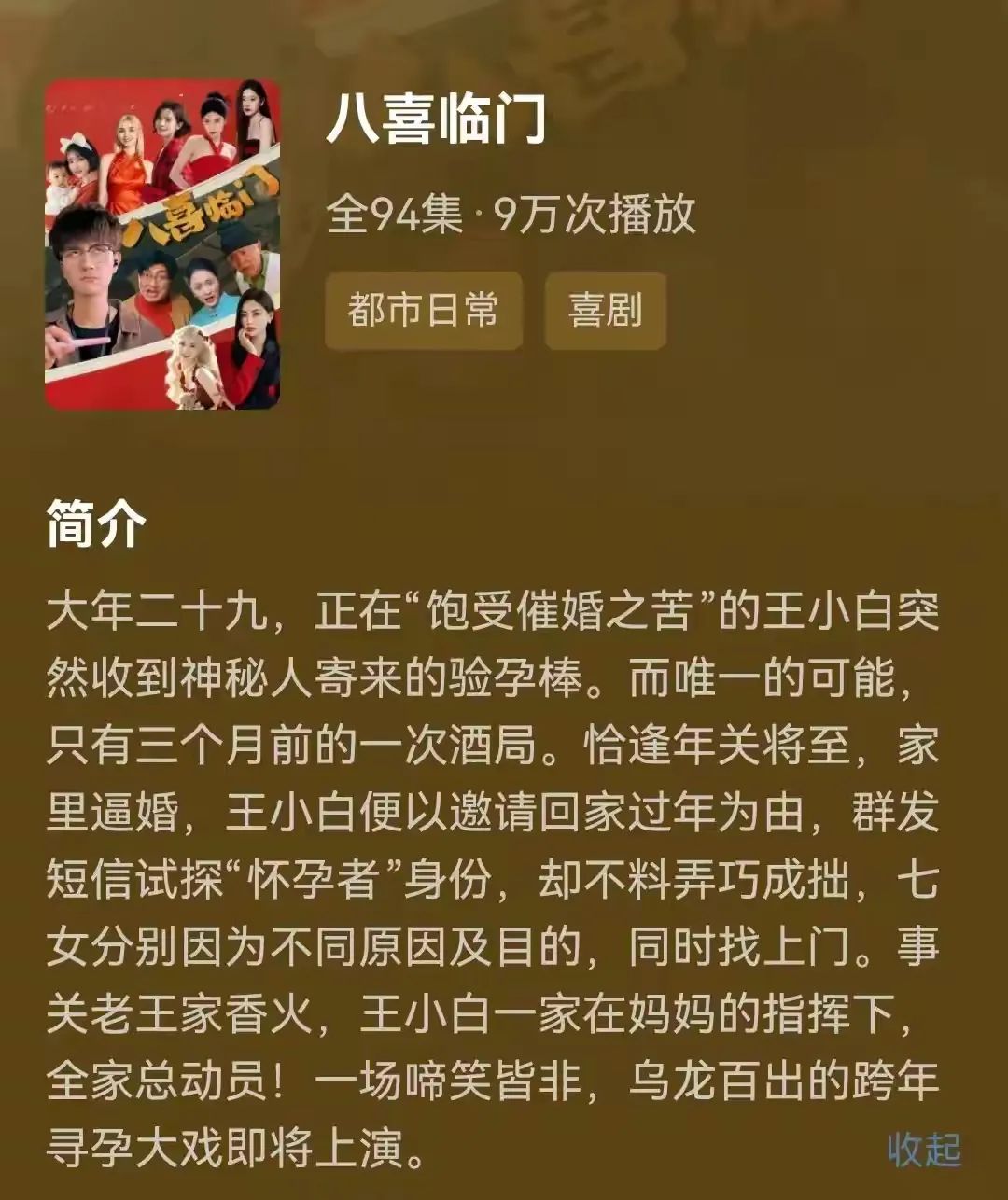The height and width of the screenshot is (1200, 1008).
Task: Open the 喜剧 genre tag
Action: (x=605, y=311)
